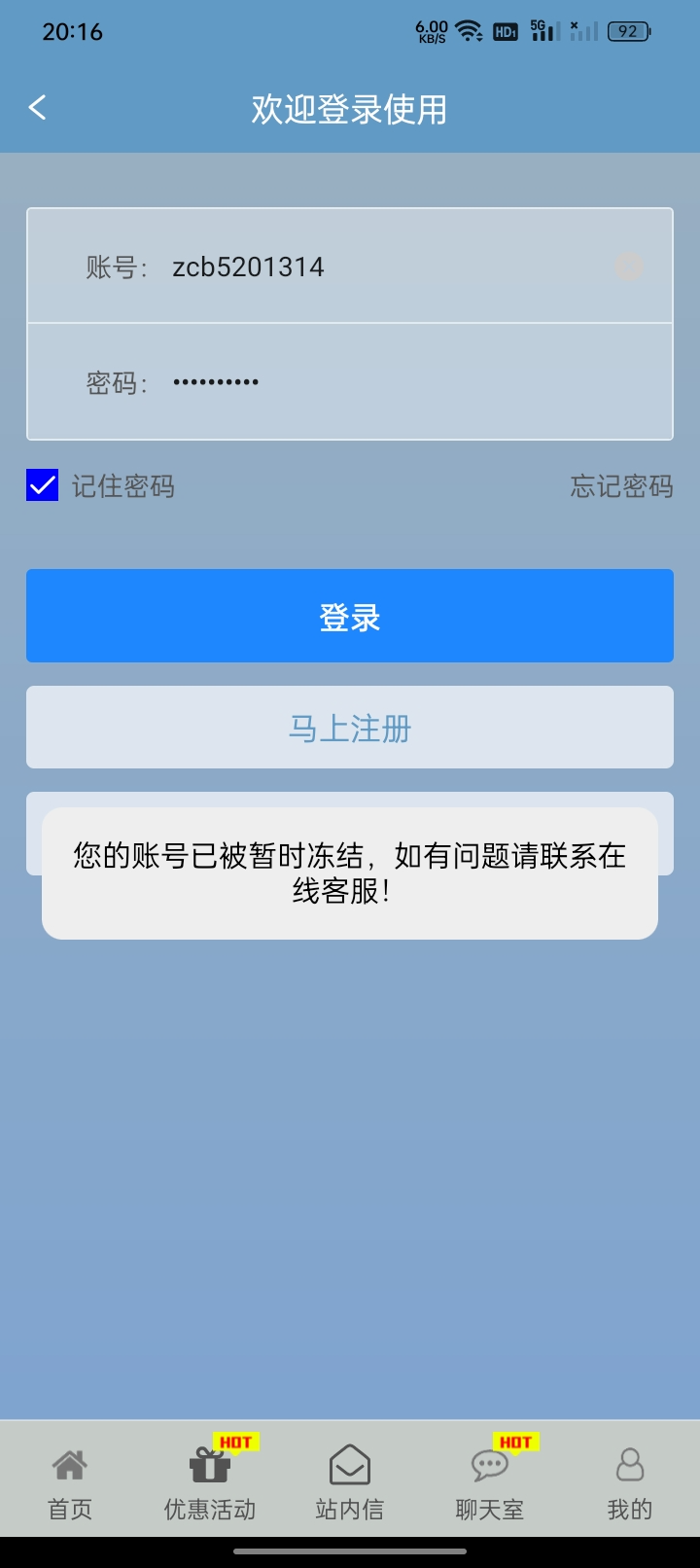Tap 马上注册 to register
The width and height of the screenshot is (700, 1568).
(350, 728)
